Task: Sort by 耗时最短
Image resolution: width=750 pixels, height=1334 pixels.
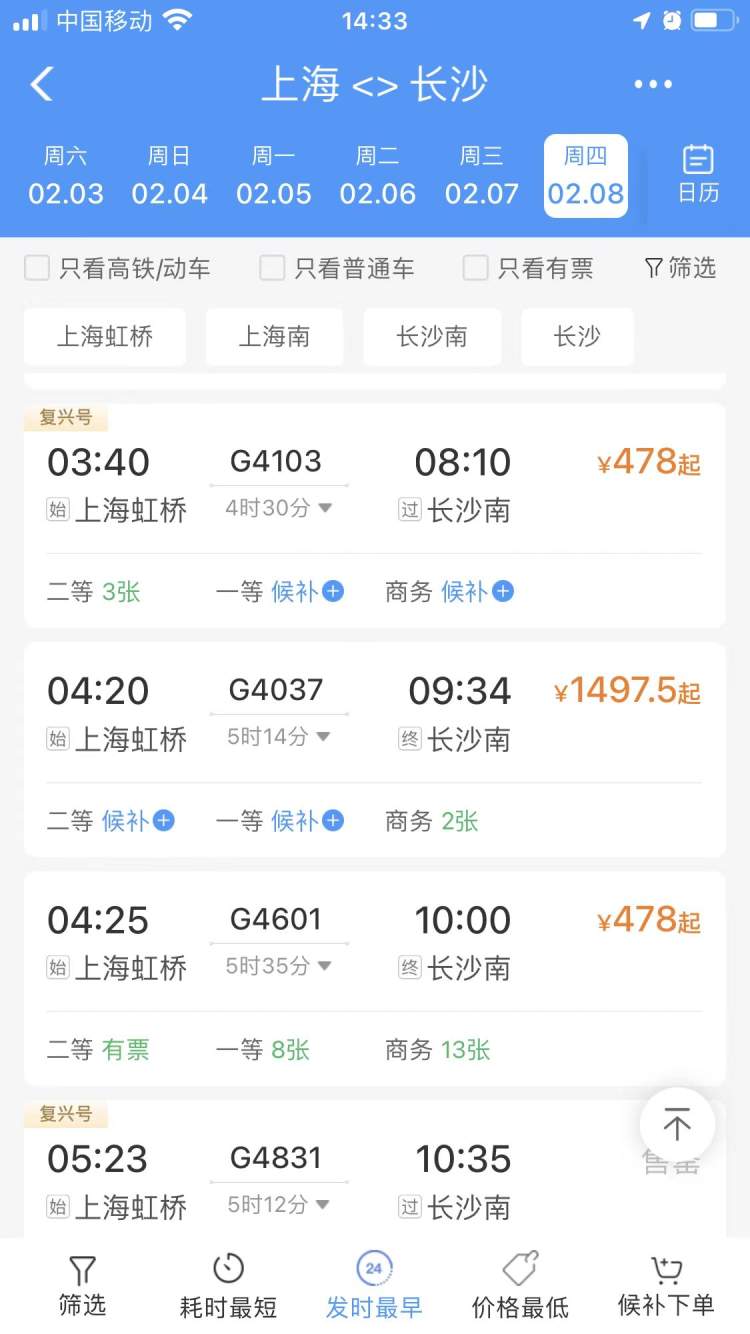Action: pos(228,1286)
